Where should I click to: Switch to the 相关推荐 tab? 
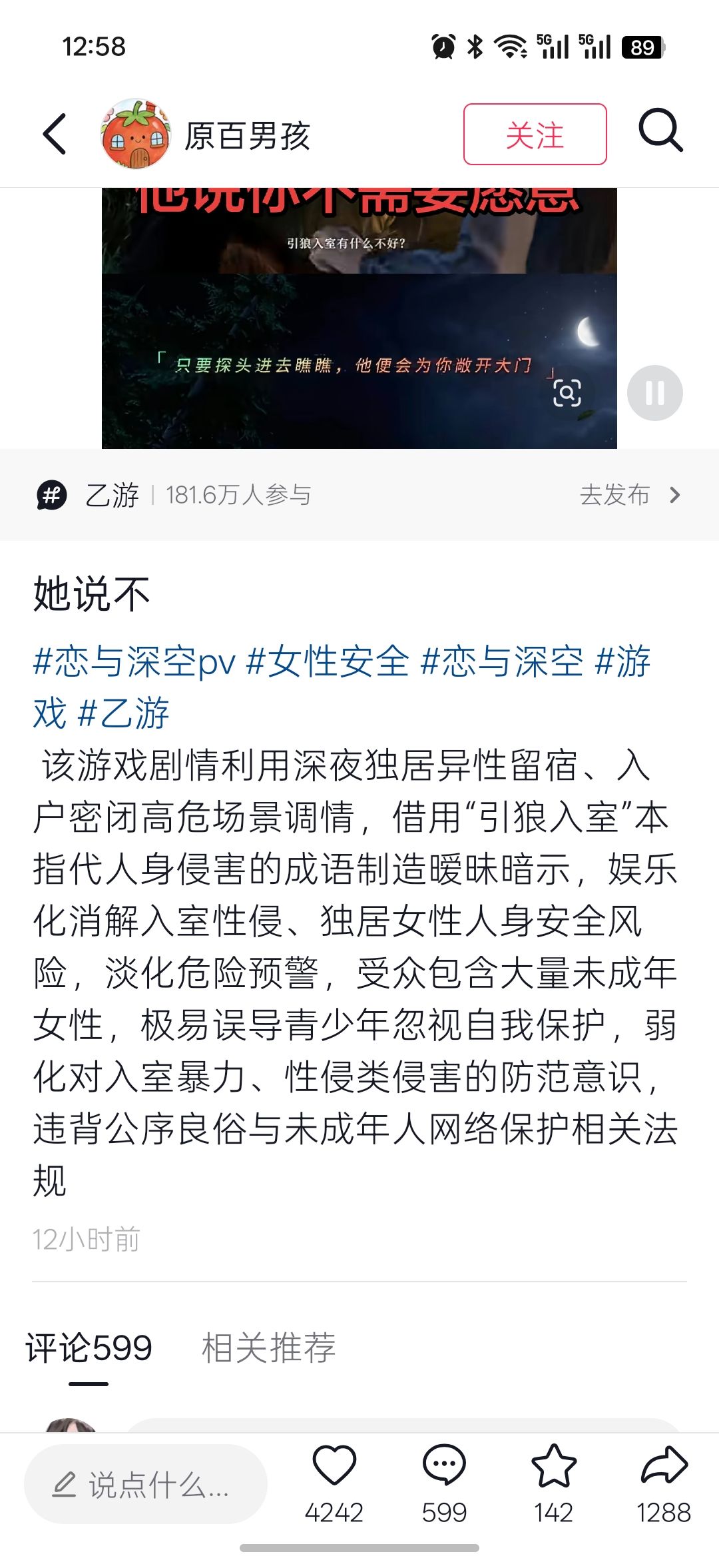point(268,1348)
